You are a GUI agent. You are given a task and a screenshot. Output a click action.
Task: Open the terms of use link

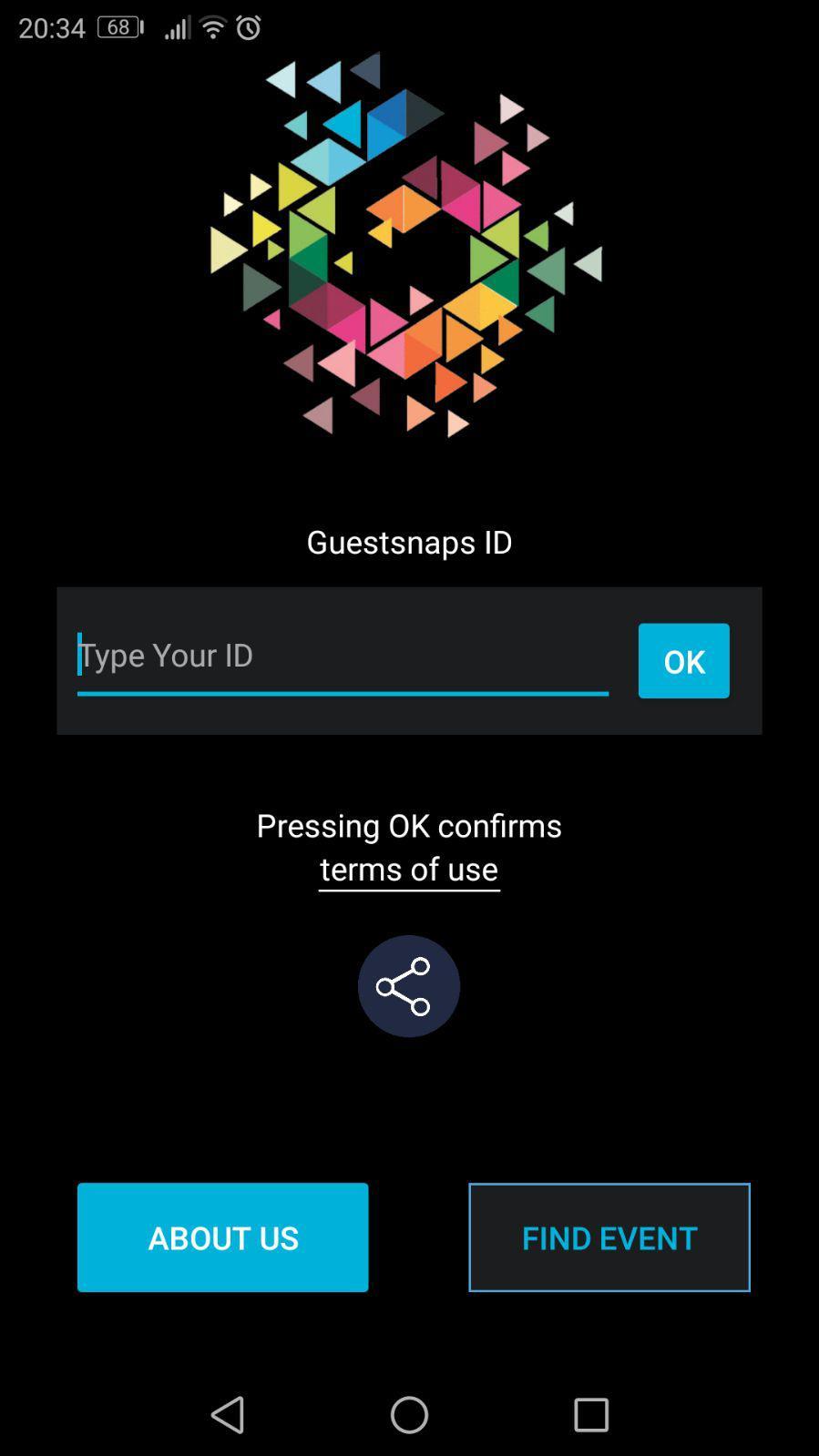(408, 869)
